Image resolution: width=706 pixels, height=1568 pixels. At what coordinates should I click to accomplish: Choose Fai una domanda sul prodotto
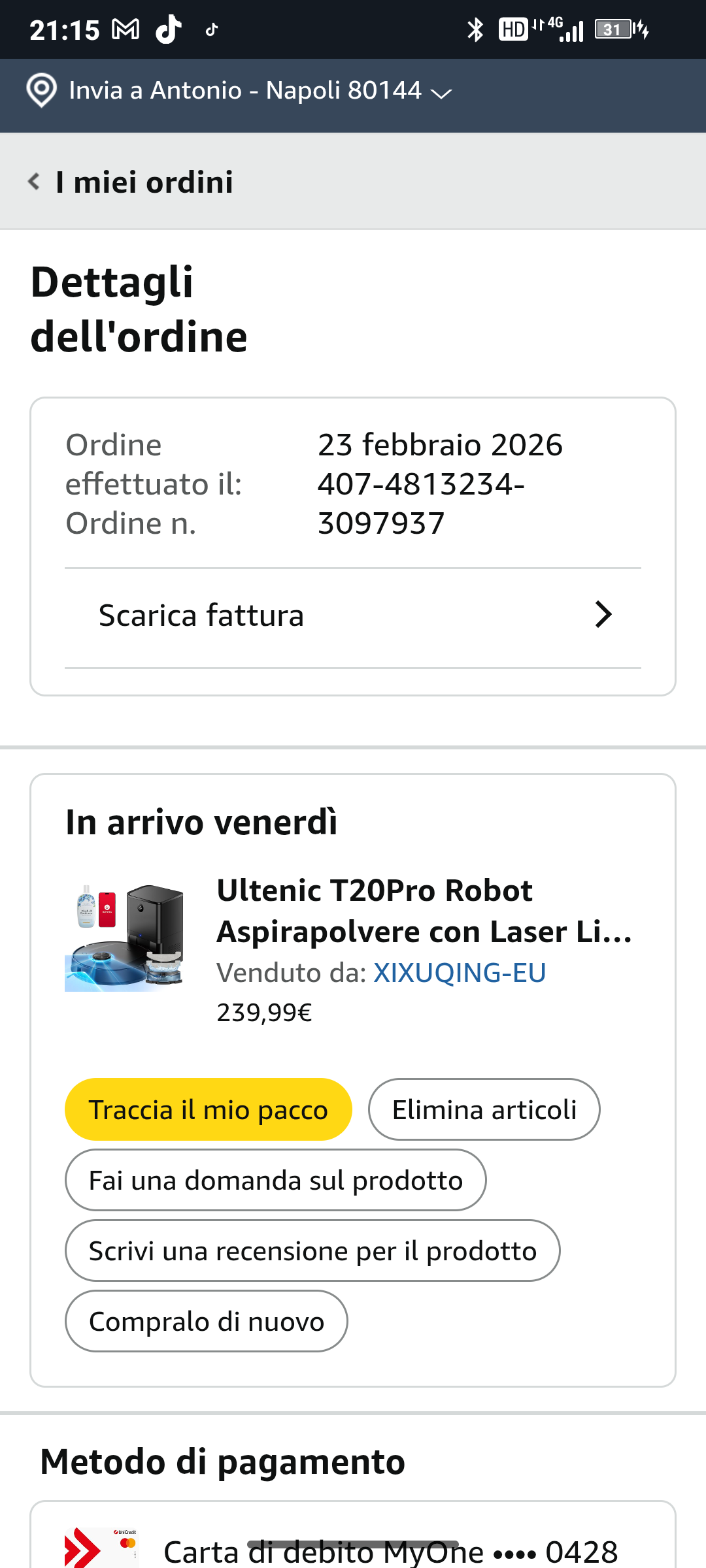click(x=275, y=1181)
